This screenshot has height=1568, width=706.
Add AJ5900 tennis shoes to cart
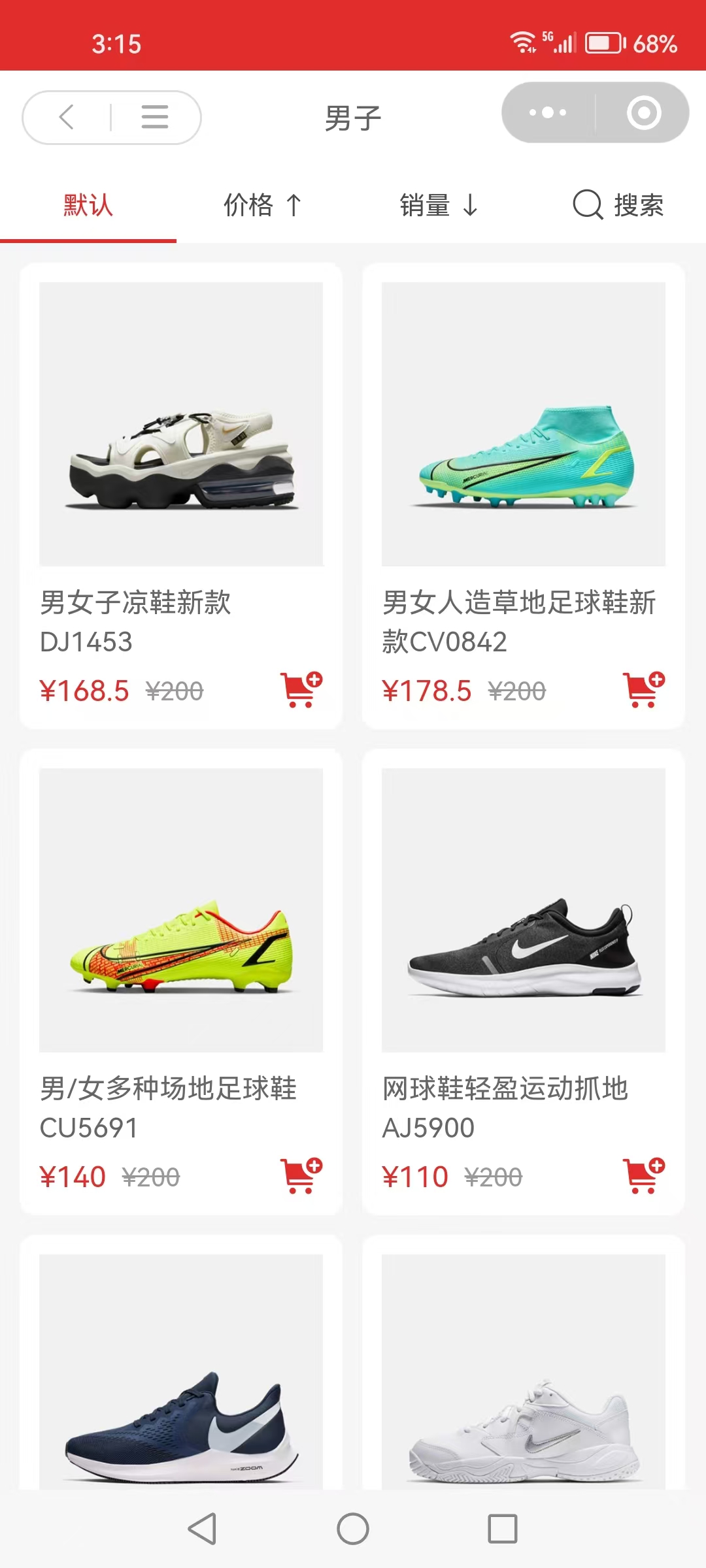644,1175
